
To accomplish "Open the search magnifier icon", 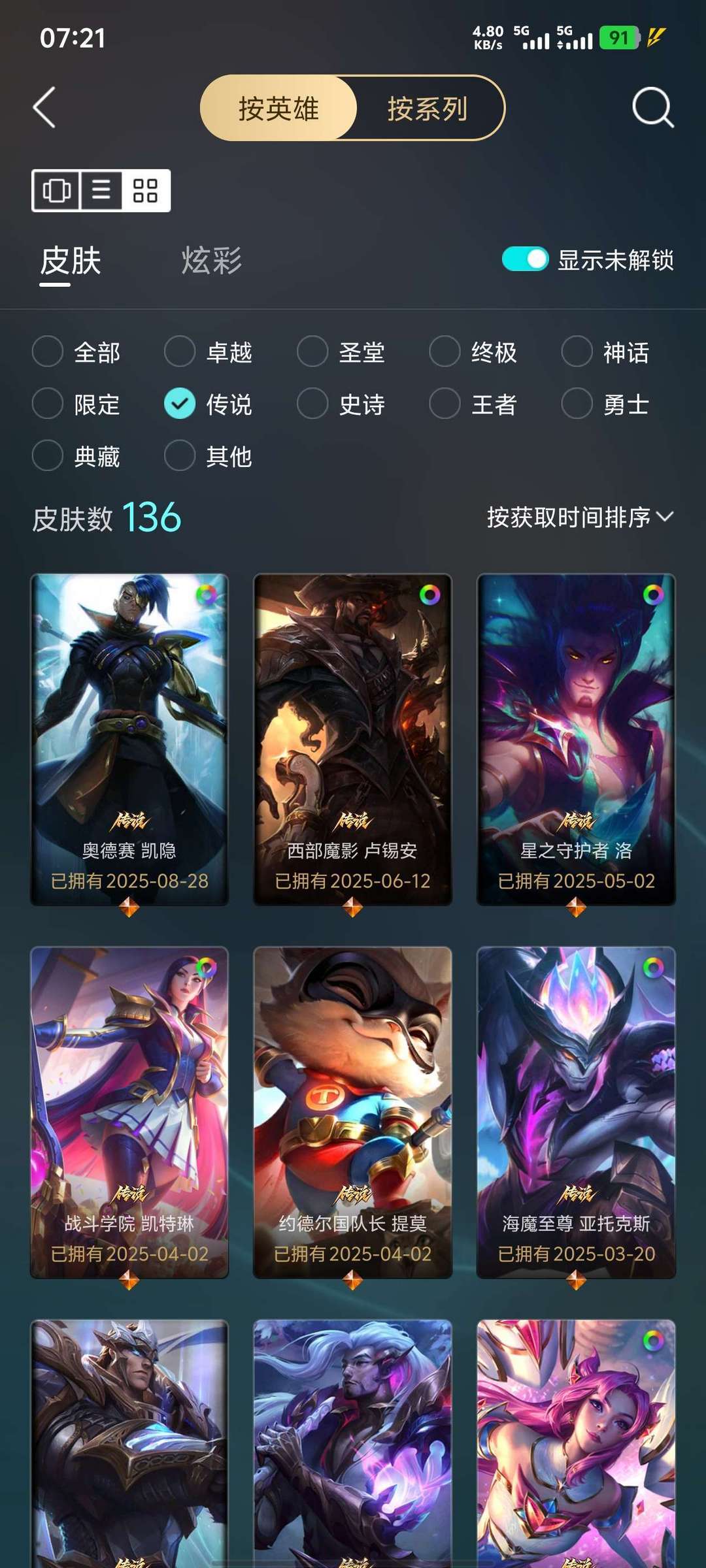I will 652,108.
